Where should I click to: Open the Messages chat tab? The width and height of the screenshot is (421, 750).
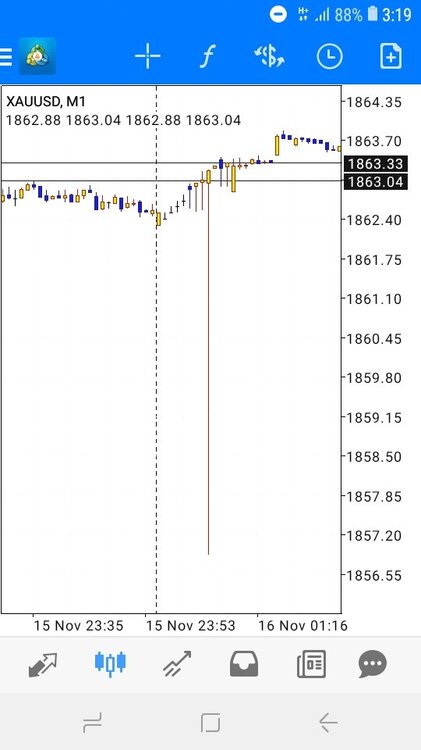click(x=373, y=664)
